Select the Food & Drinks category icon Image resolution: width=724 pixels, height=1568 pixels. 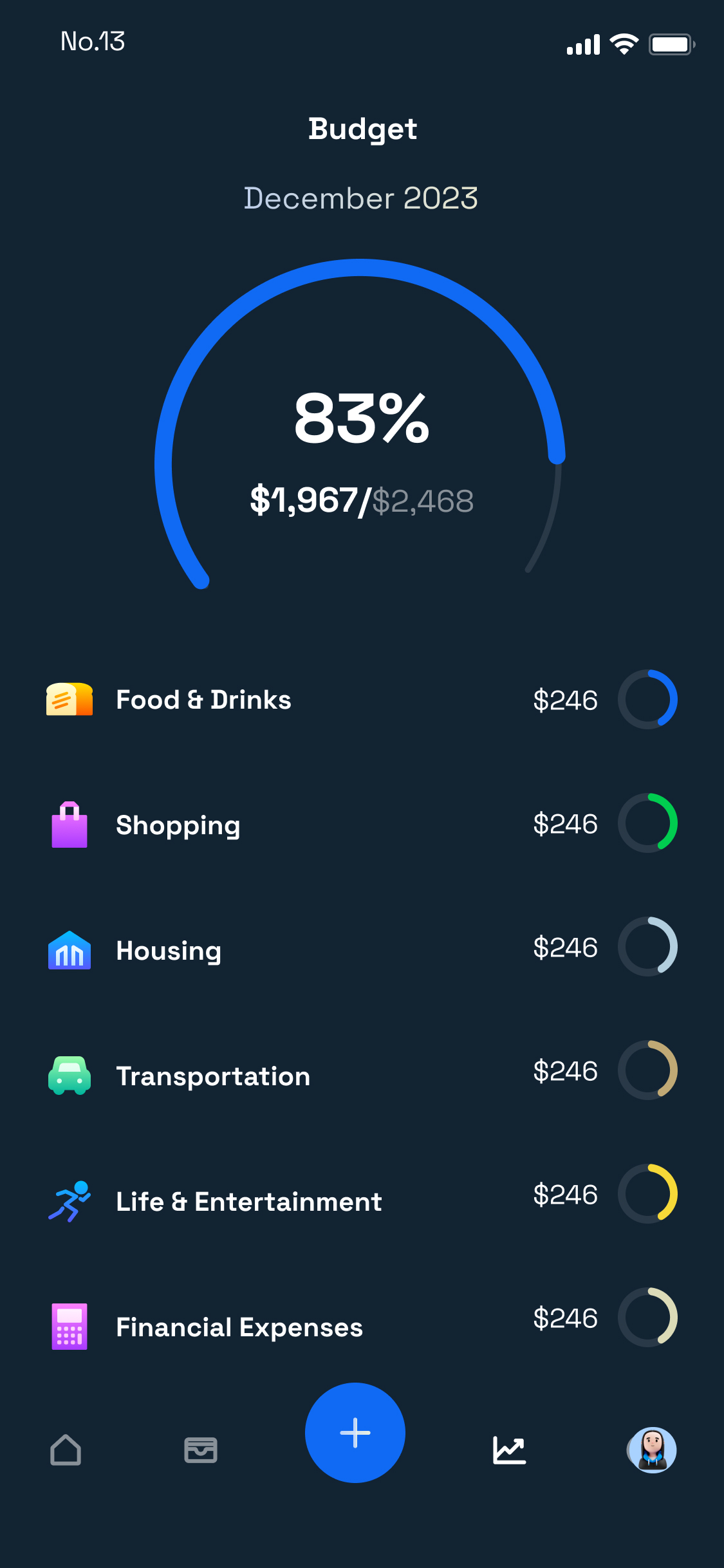[x=68, y=699]
